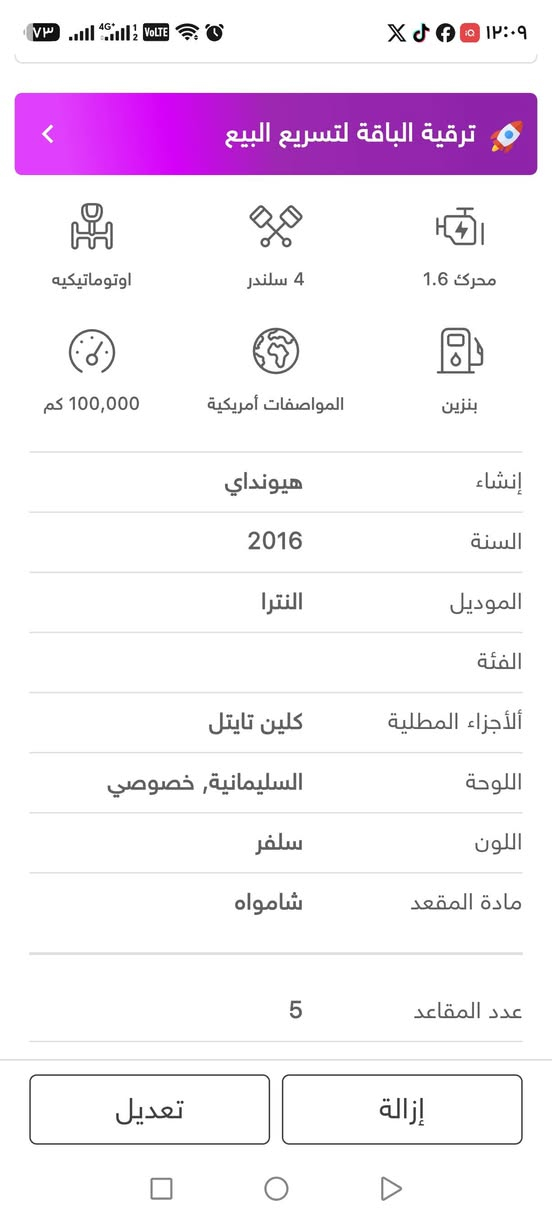Tap the تعديل (edit) button
This screenshot has height=1218, width=552.
[149, 1109]
